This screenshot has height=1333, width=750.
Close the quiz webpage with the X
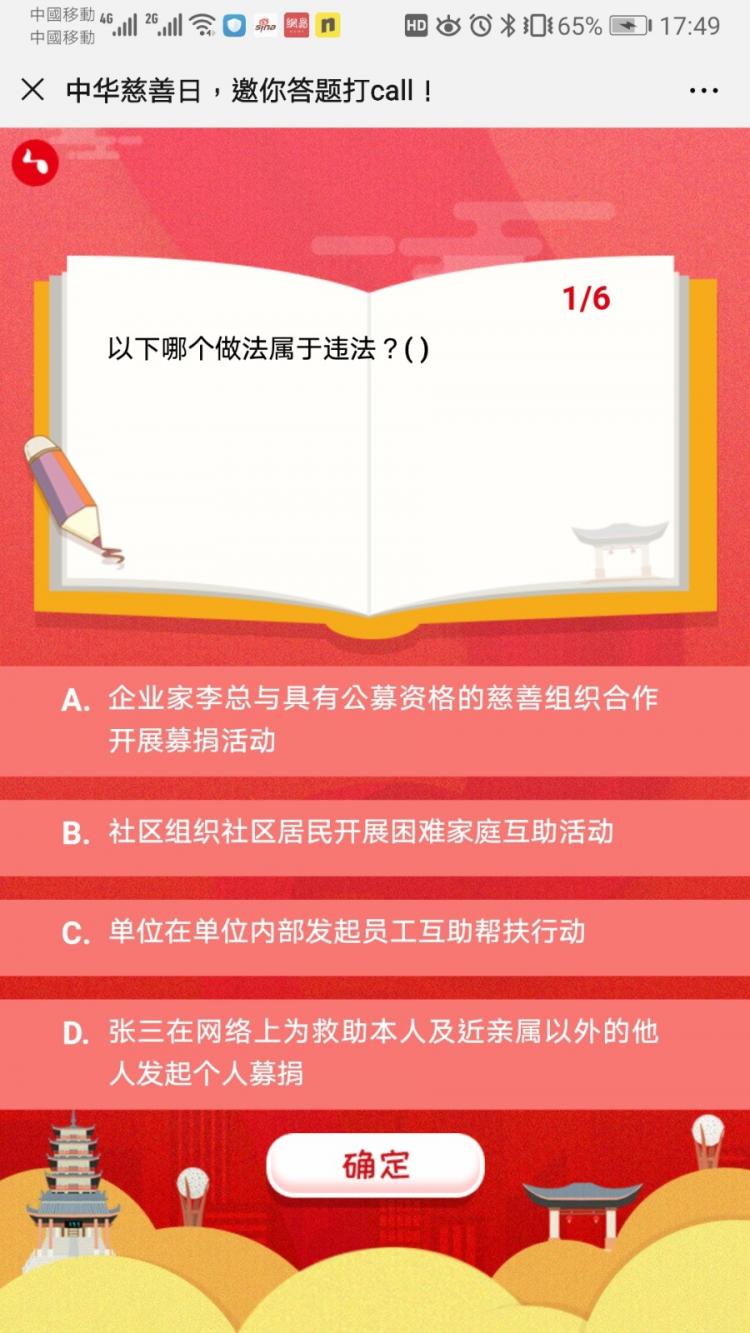(x=33, y=90)
